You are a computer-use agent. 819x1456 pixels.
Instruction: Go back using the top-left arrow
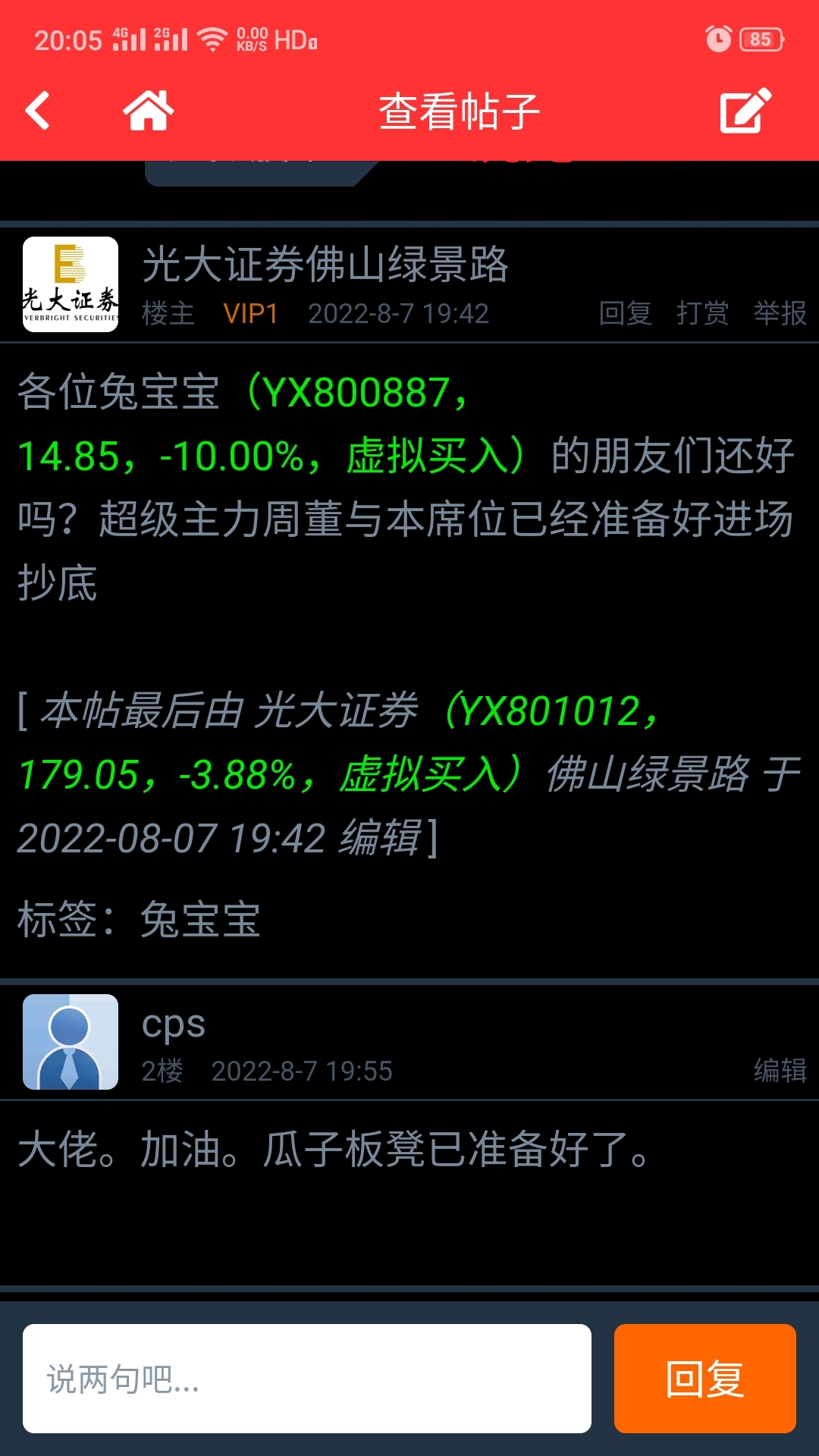(x=38, y=111)
